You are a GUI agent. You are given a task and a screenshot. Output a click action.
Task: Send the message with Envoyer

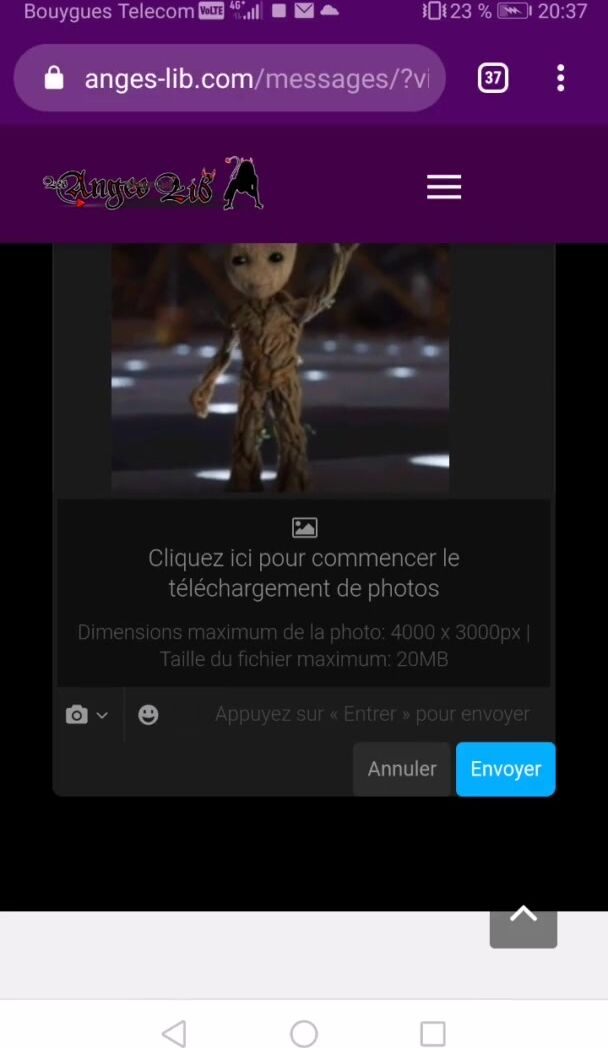click(x=505, y=769)
